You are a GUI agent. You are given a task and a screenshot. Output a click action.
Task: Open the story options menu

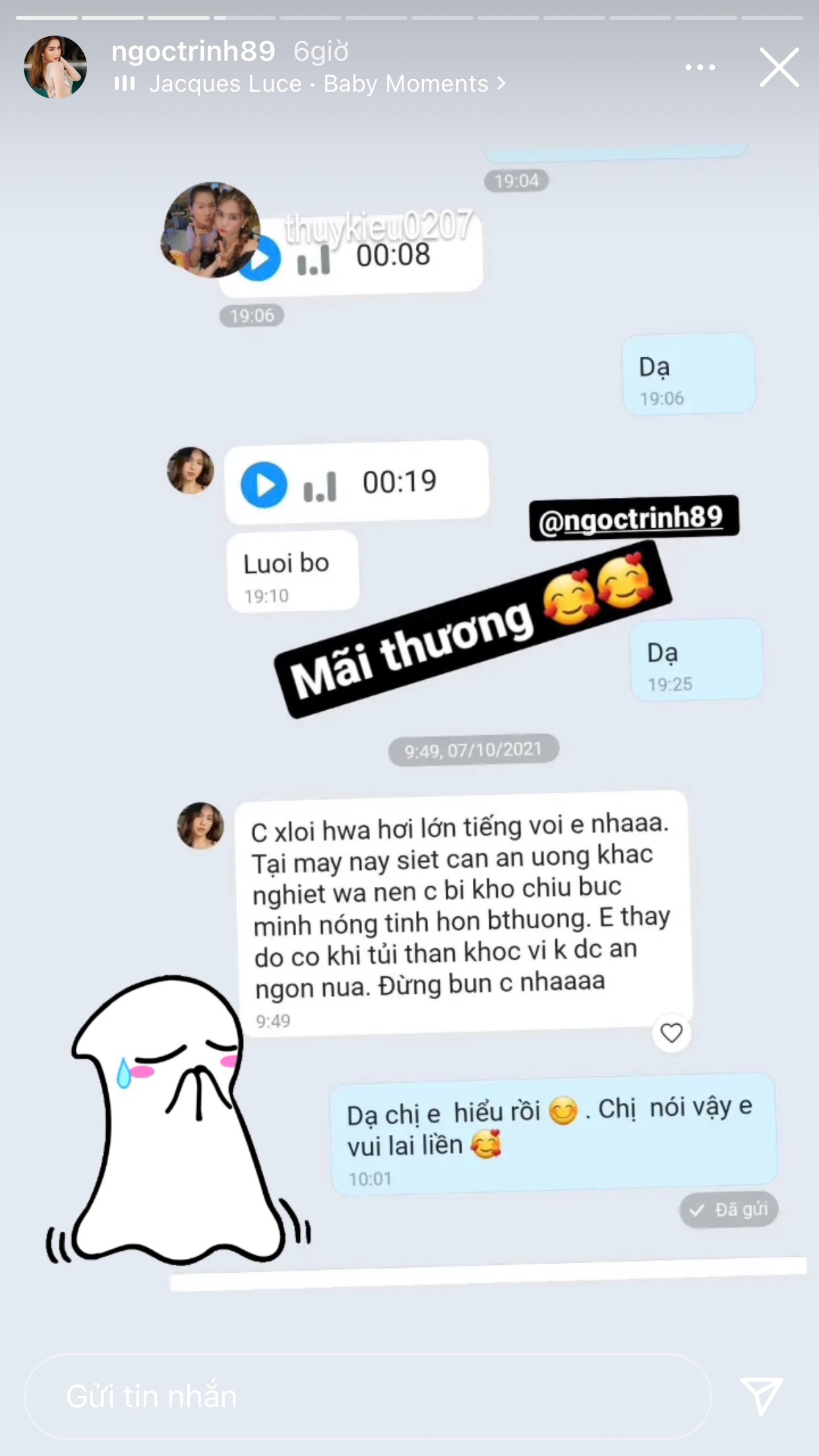700,67
